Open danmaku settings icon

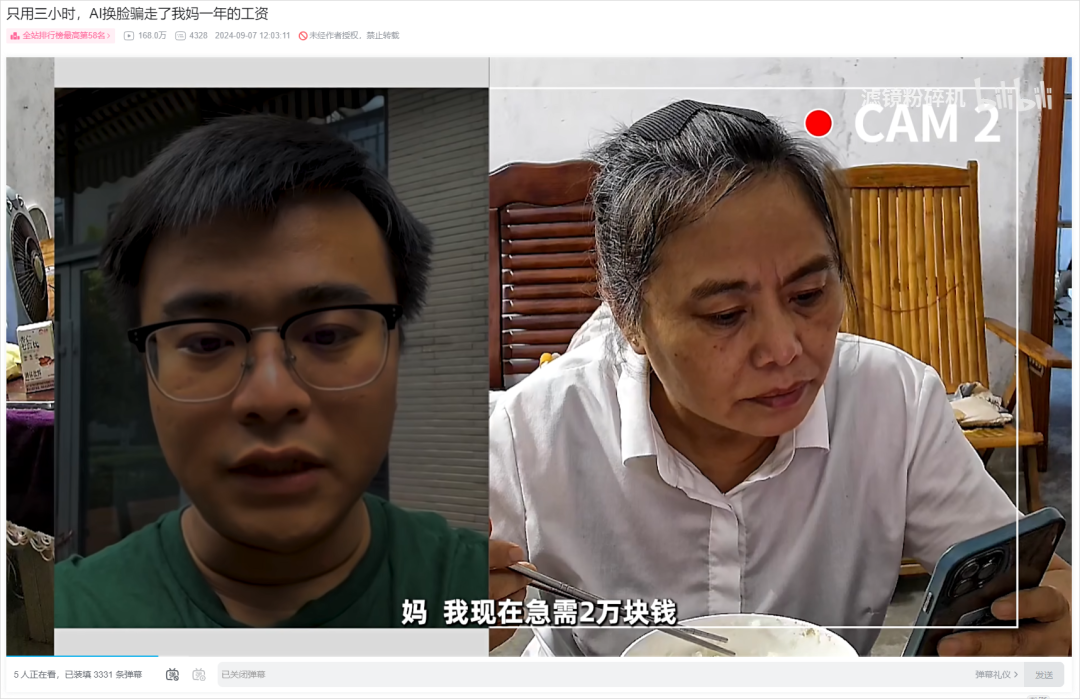[199, 675]
